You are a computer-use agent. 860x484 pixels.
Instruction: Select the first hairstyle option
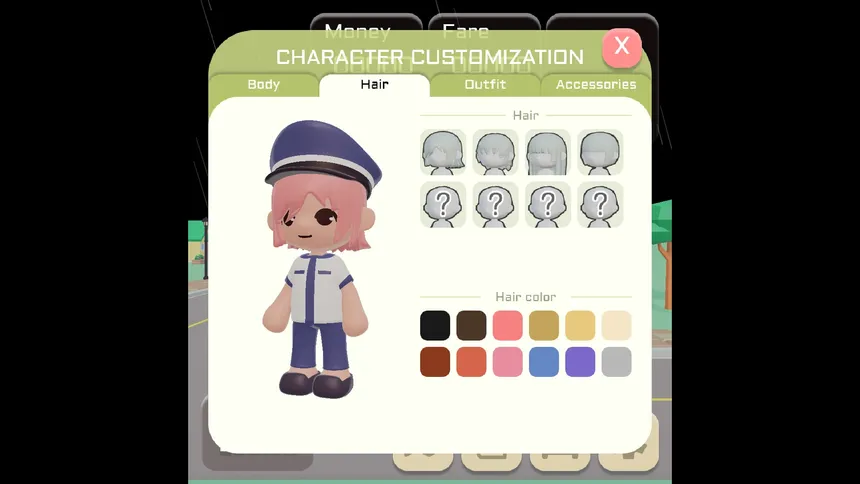442,152
